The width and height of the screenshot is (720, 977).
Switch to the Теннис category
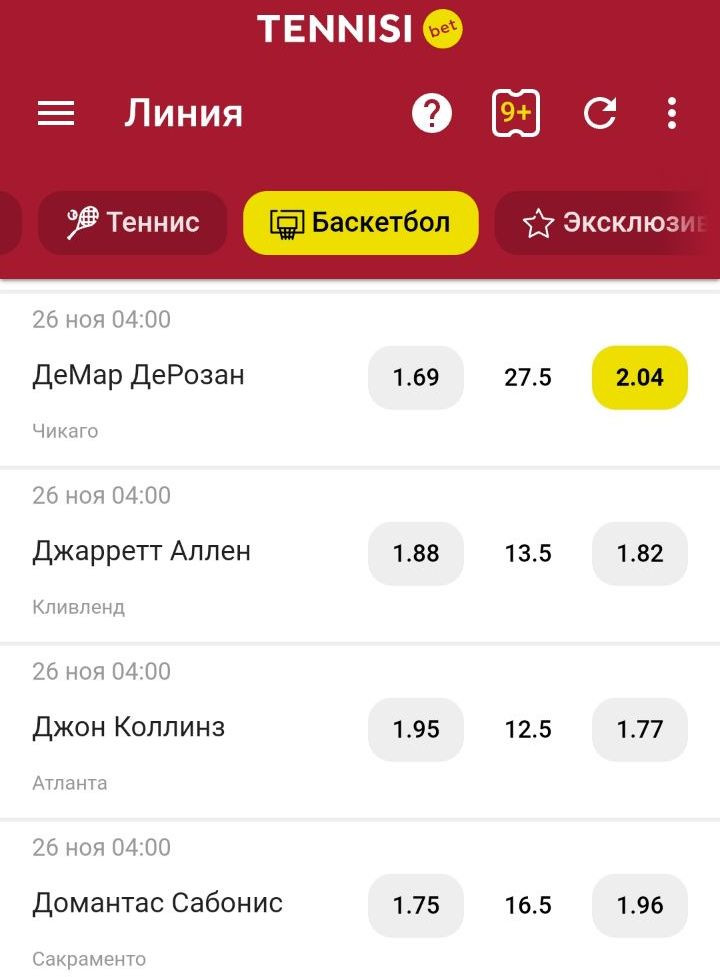point(133,222)
